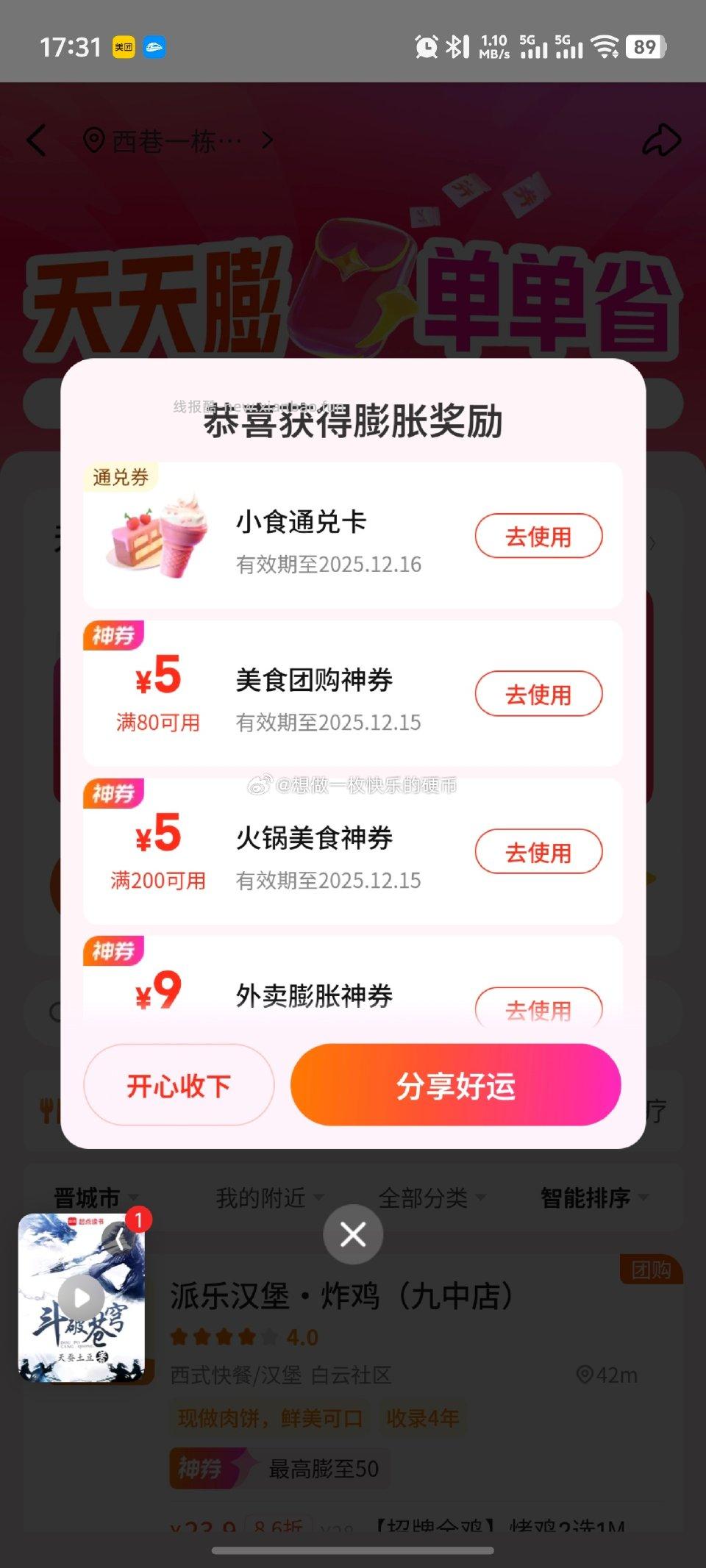Tap 分享好运 to share the coupons
The image size is (706, 1568).
(x=454, y=1085)
